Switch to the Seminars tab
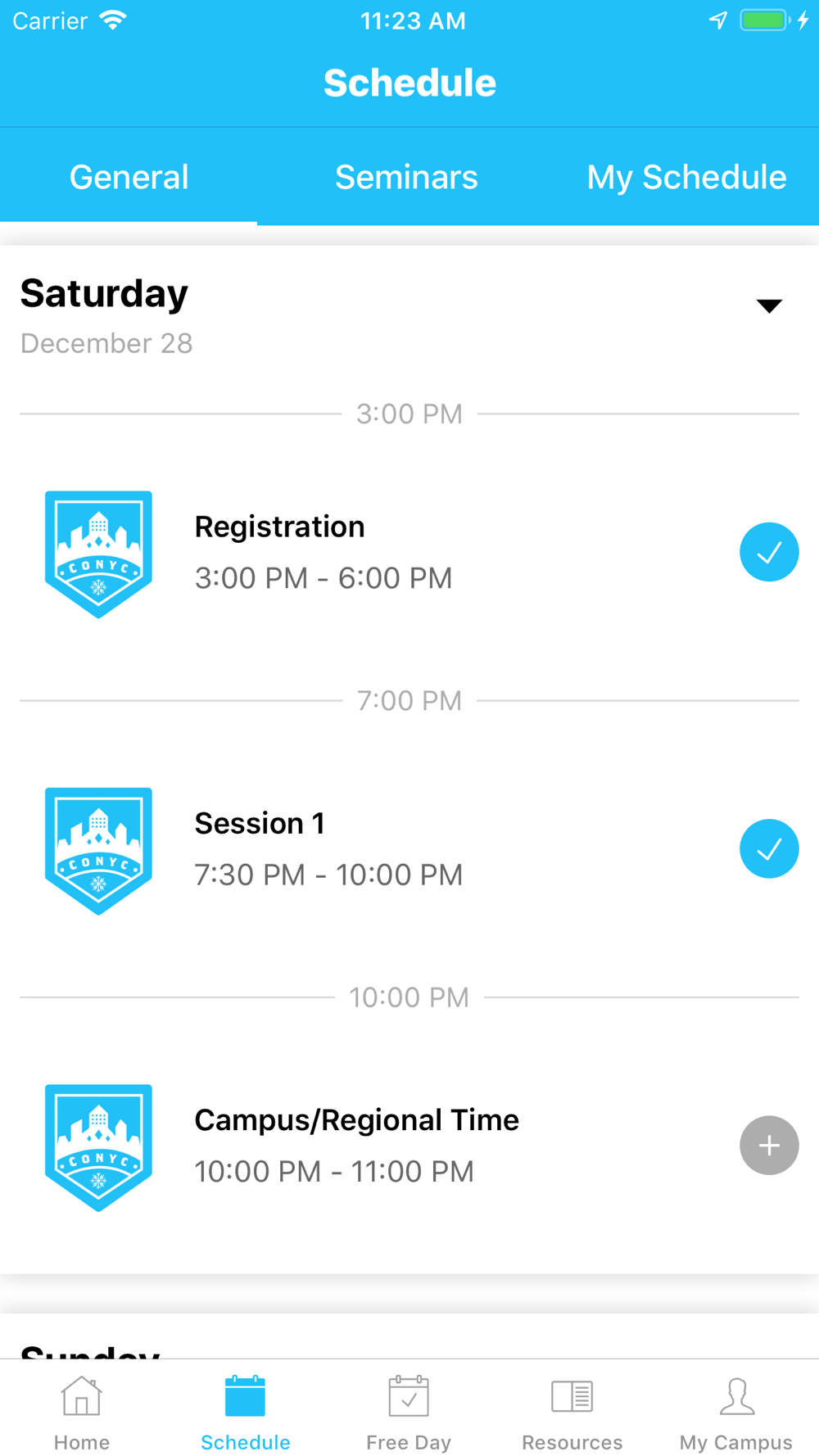Viewport: 819px width, 1456px height. 406,177
